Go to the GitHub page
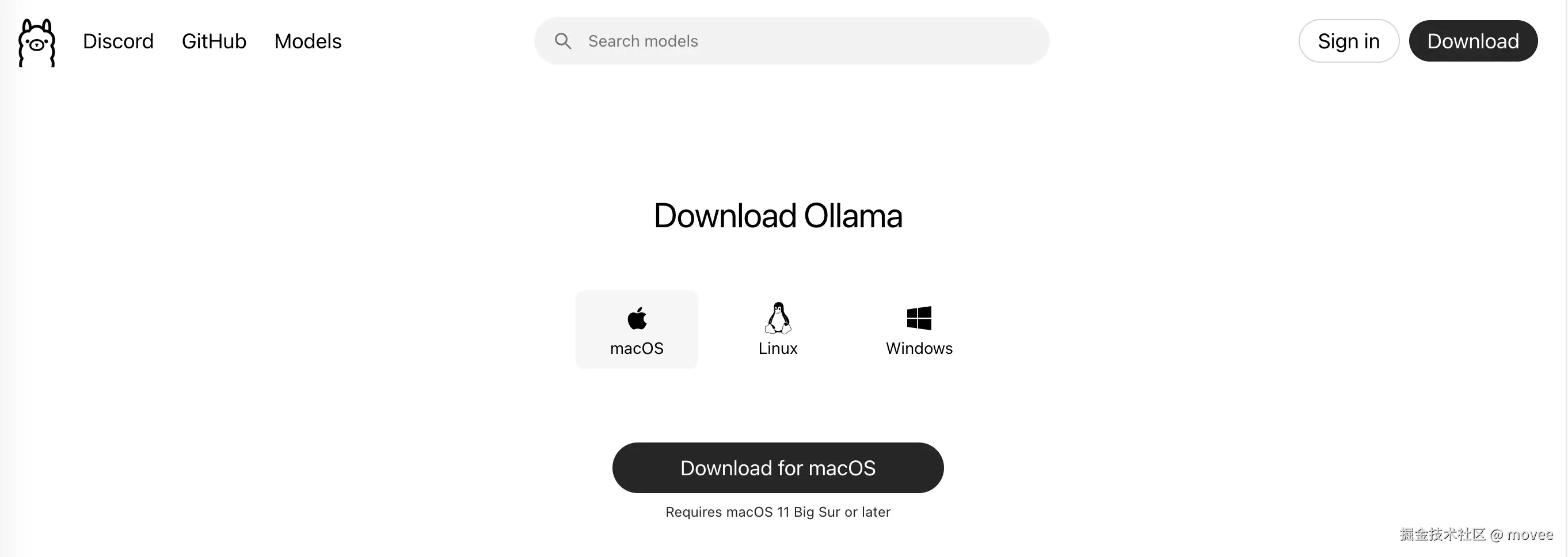1568x557 pixels. 214,41
